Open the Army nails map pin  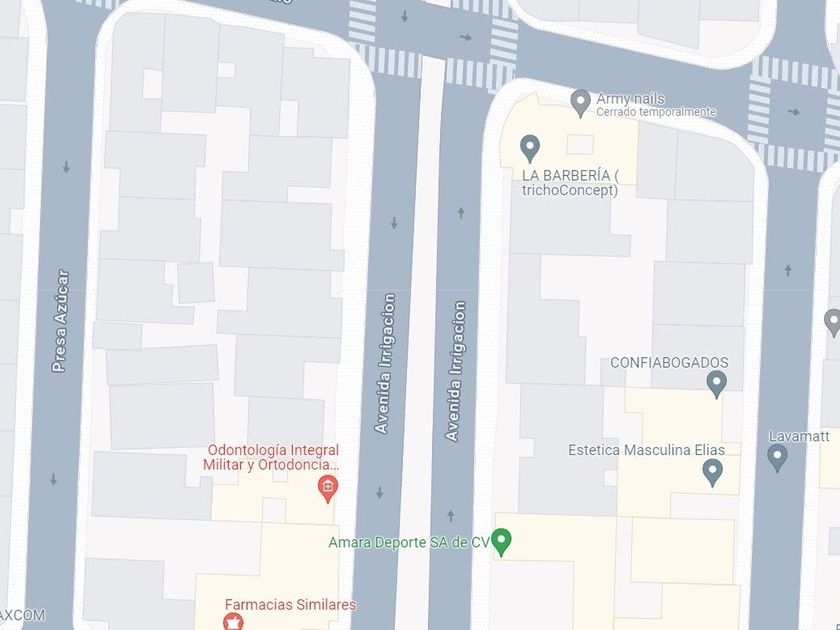(x=580, y=101)
